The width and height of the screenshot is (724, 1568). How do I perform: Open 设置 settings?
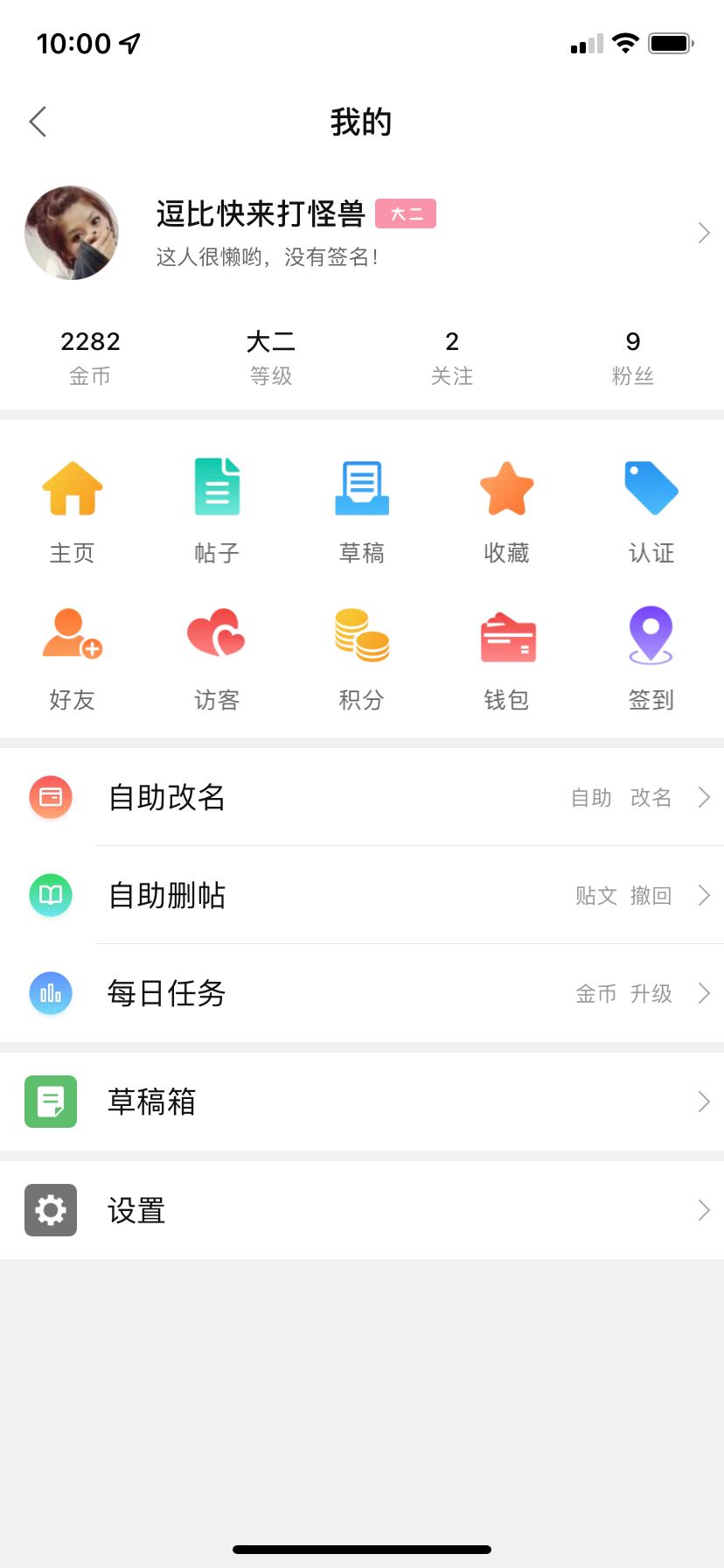click(x=362, y=1210)
